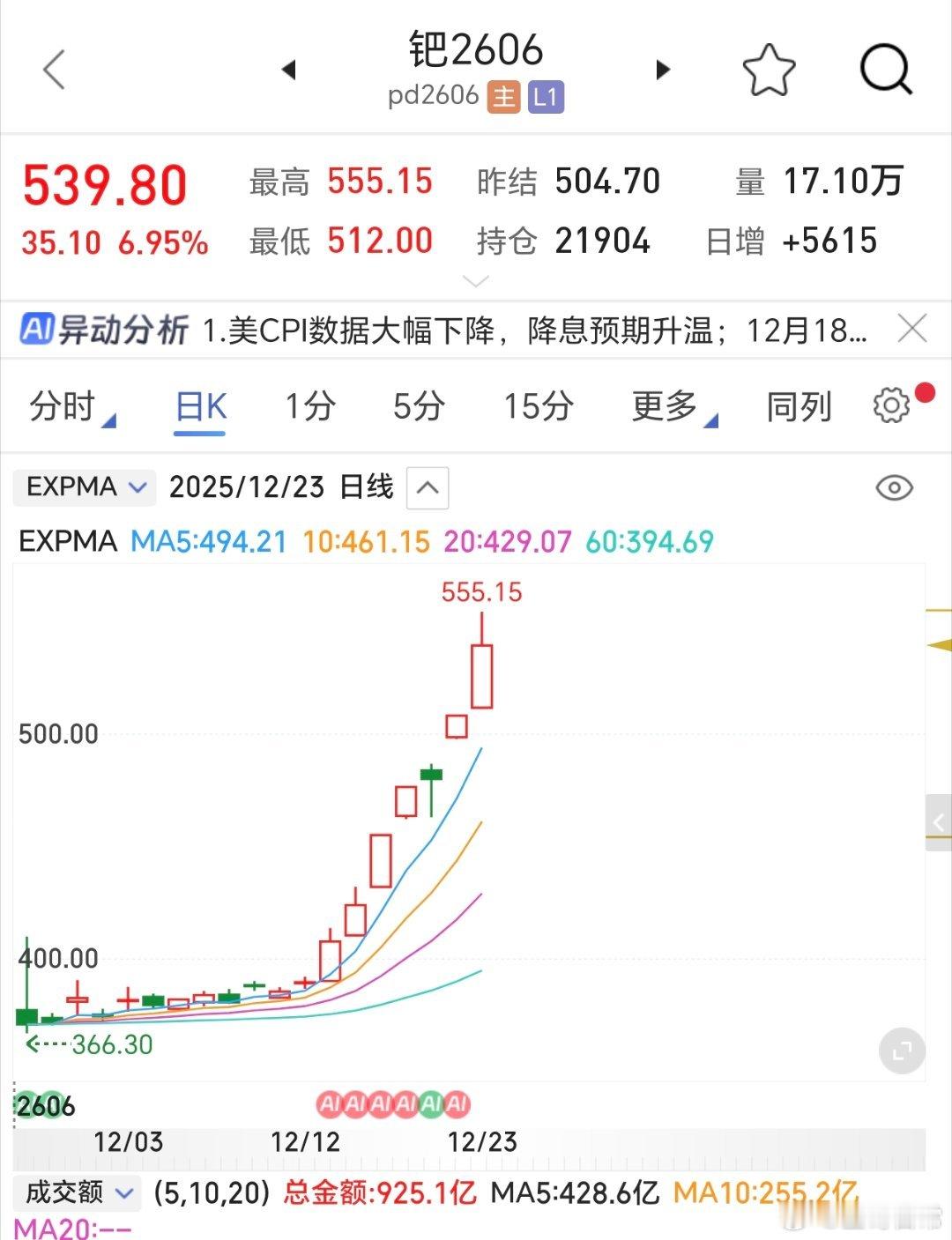This screenshot has height=1240, width=952.
Task: Switch to the 15分 chart tab
Action: click(x=538, y=407)
